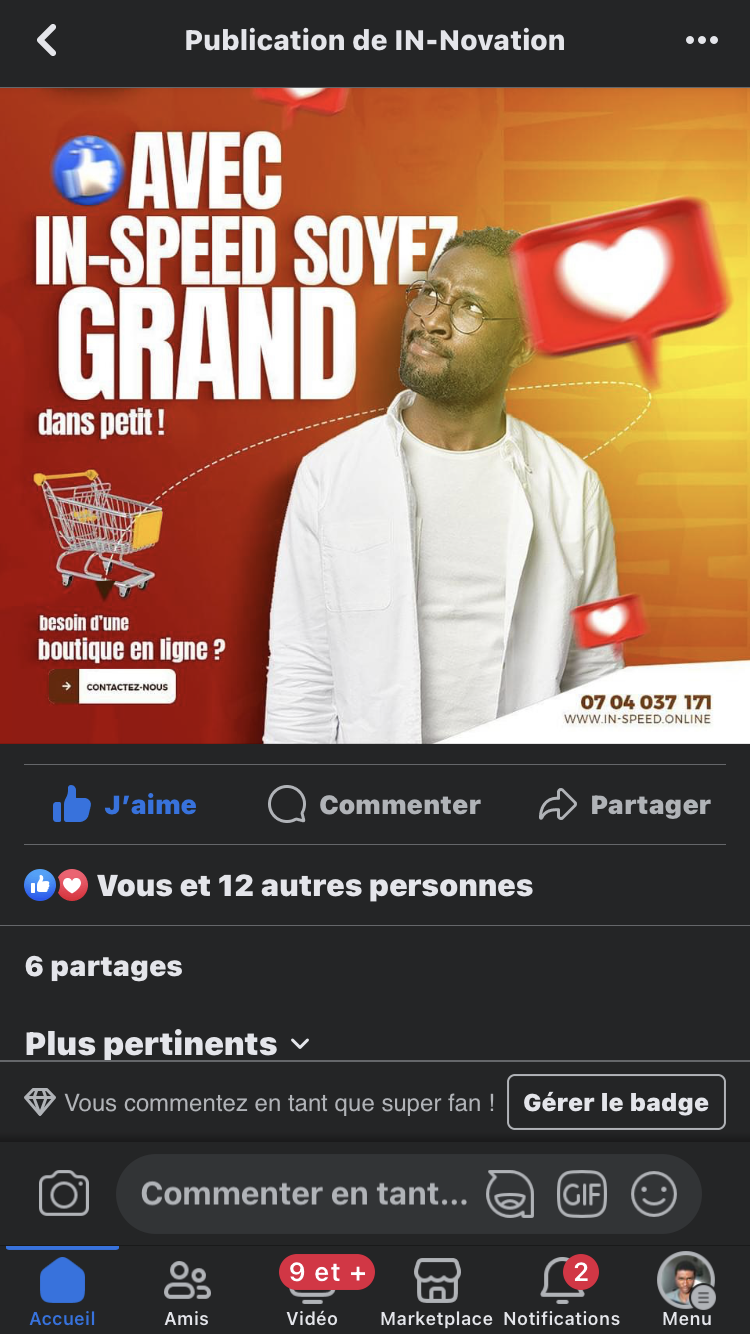Open the three-dot options menu
The width and height of the screenshot is (750, 1334).
[701, 41]
